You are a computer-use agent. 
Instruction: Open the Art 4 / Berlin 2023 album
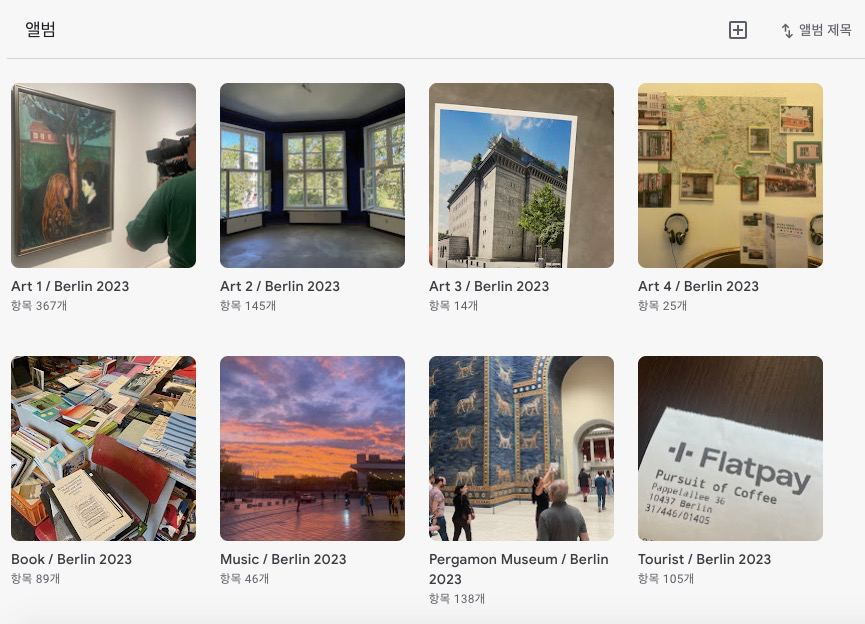(x=730, y=175)
